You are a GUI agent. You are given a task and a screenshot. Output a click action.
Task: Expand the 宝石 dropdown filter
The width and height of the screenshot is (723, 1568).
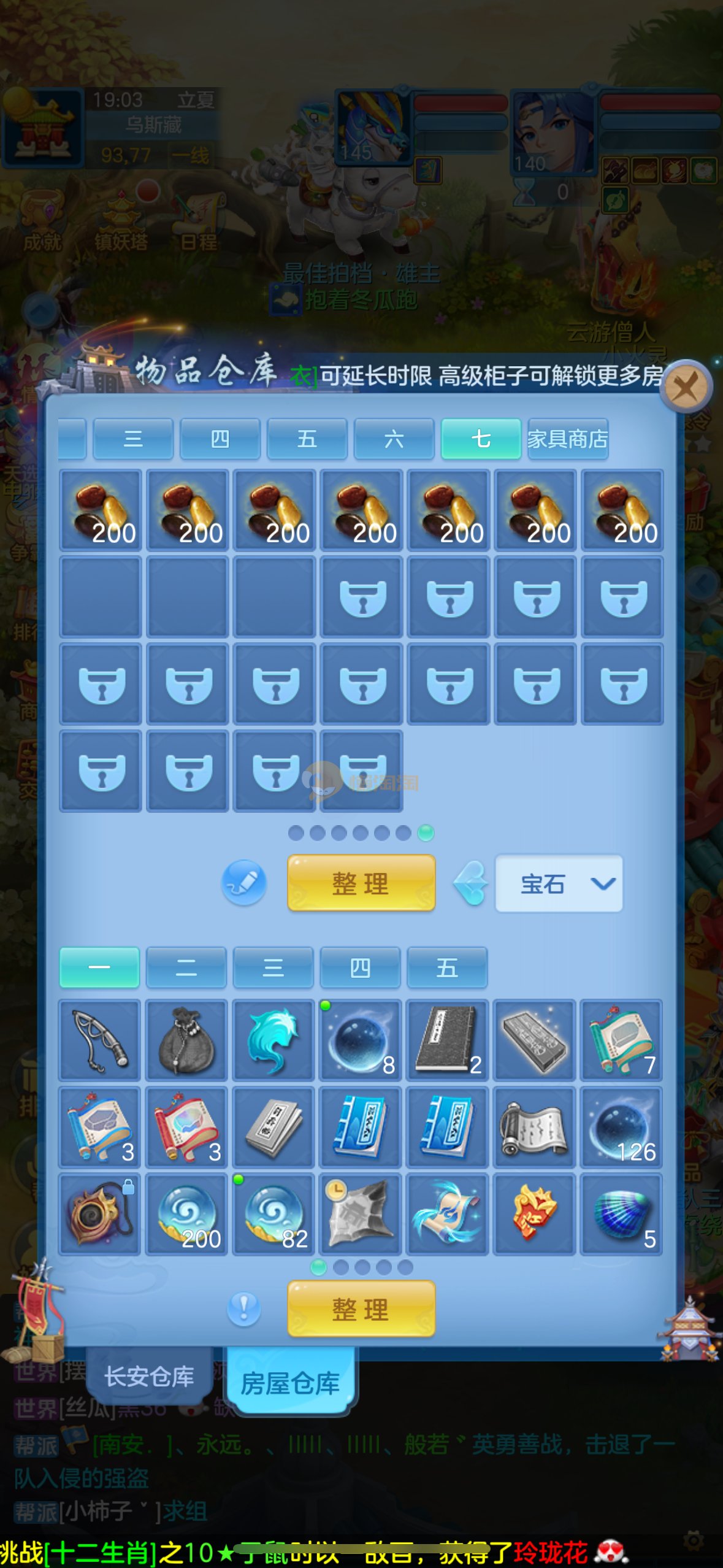(559, 883)
